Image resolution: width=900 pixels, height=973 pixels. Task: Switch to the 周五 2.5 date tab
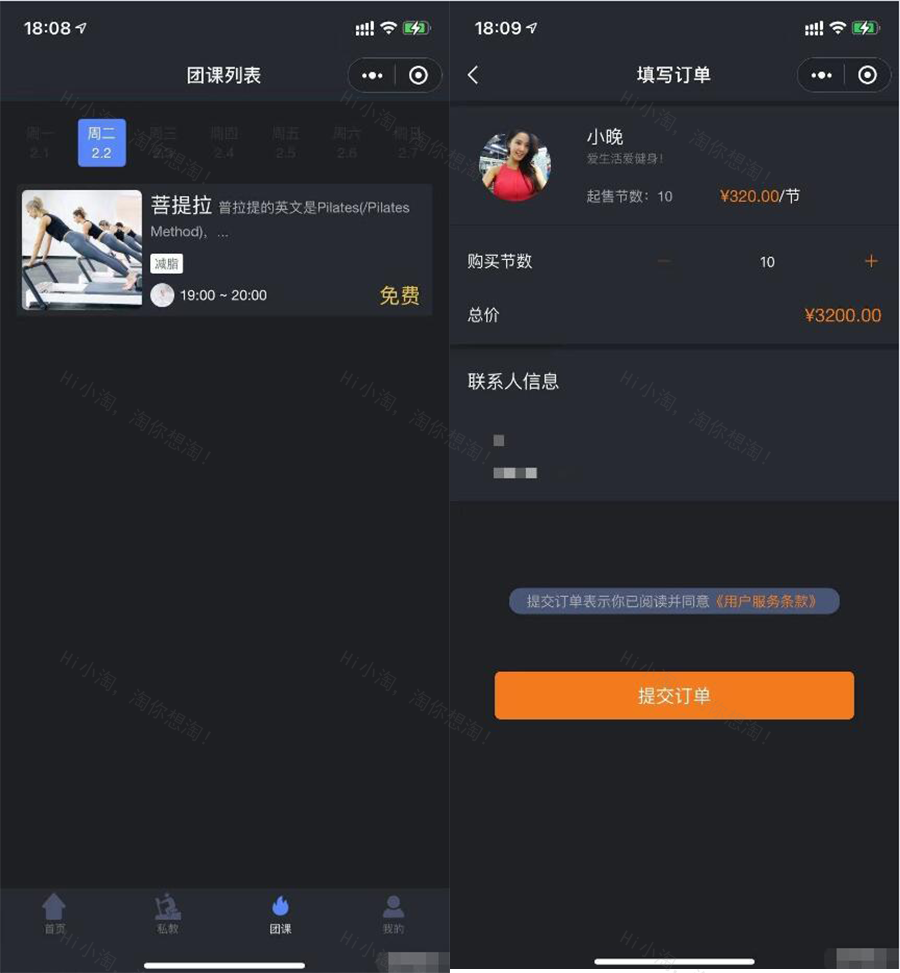(x=286, y=142)
